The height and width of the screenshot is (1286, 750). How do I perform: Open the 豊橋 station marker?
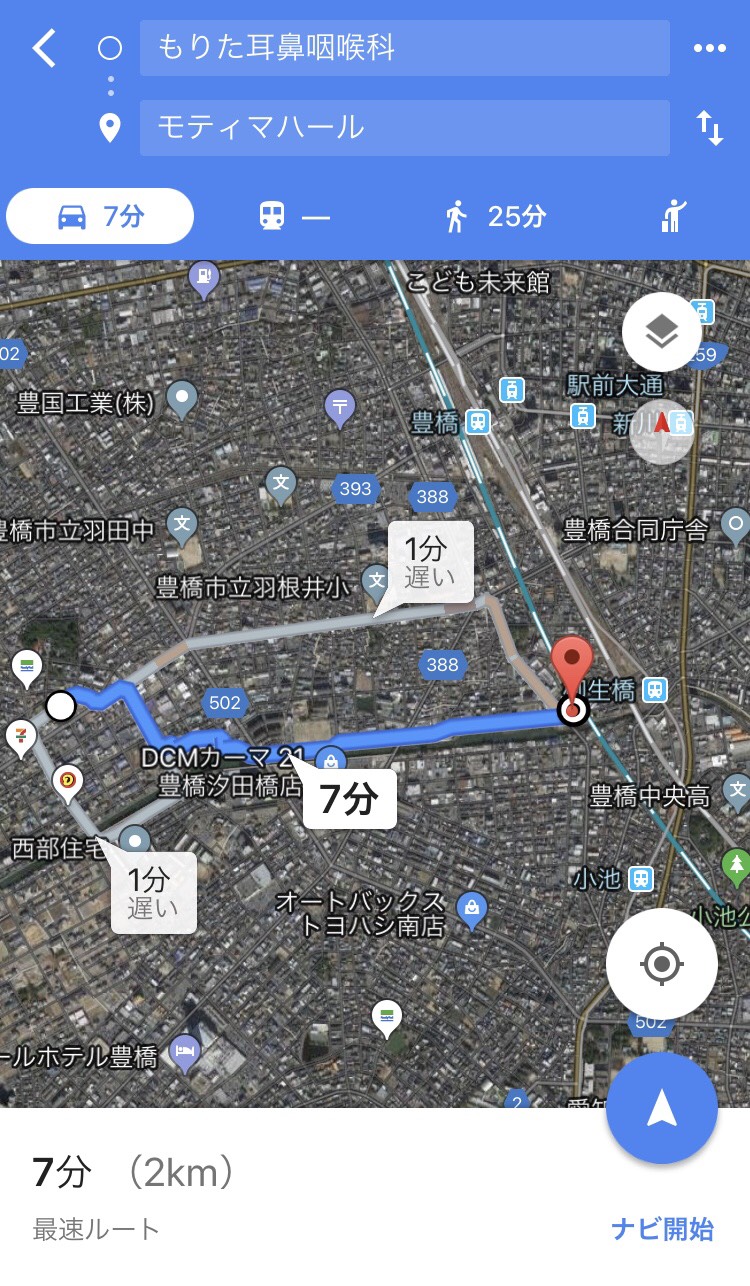click(x=478, y=423)
